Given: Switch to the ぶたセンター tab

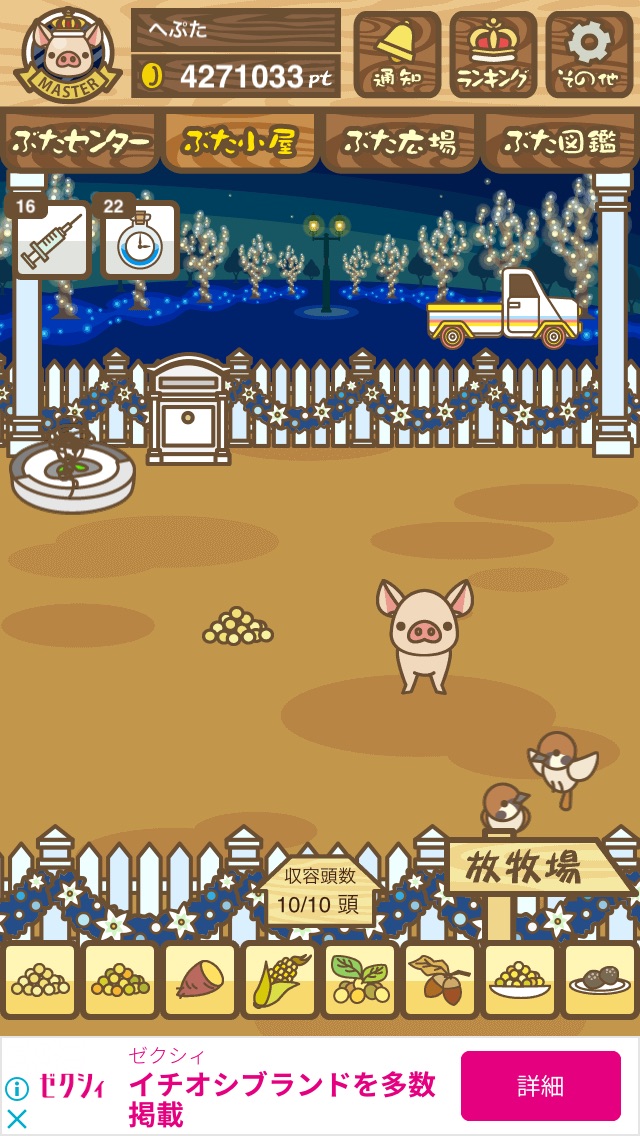Looking at the screenshot, I should click(80, 142).
